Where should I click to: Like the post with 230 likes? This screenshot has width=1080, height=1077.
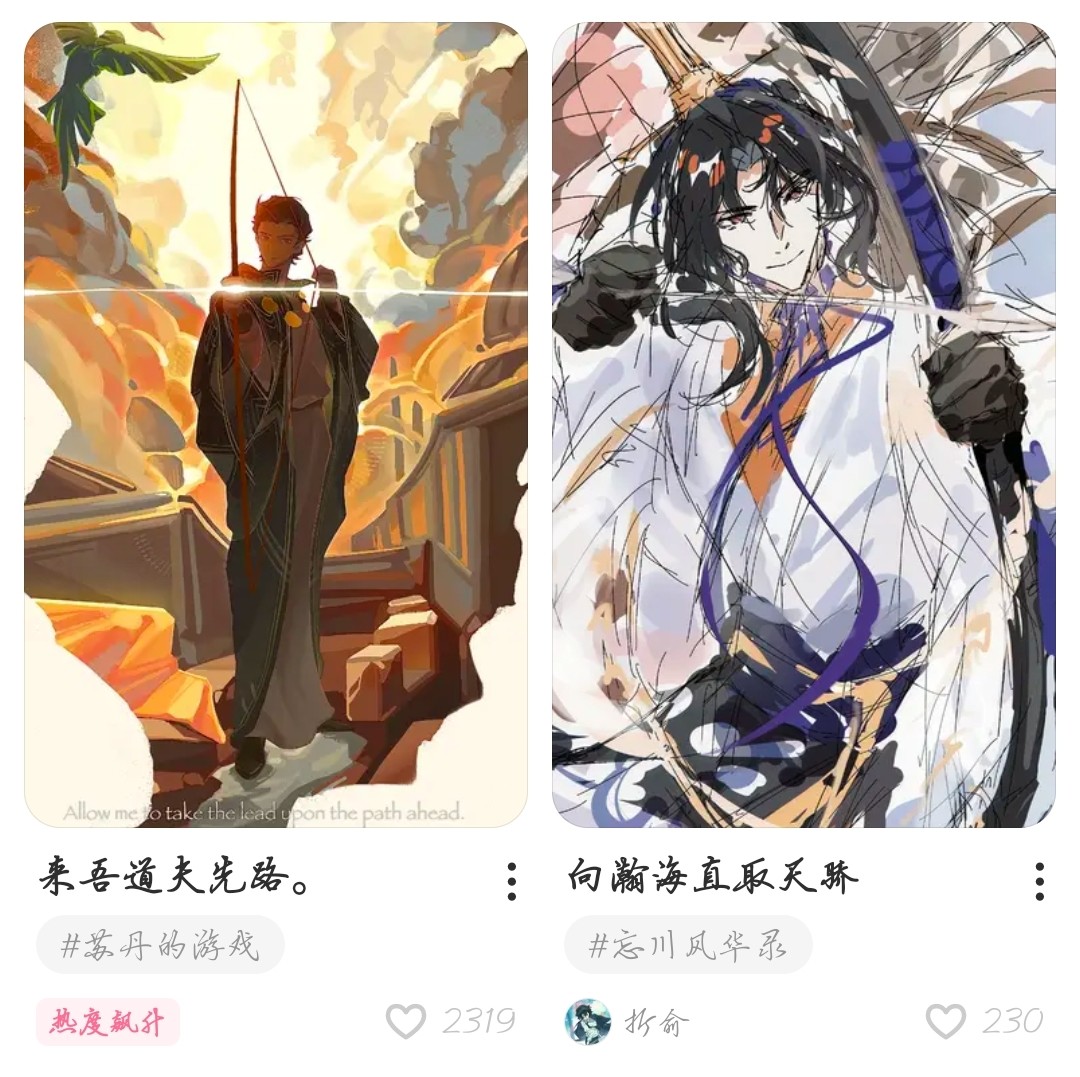[944, 1021]
